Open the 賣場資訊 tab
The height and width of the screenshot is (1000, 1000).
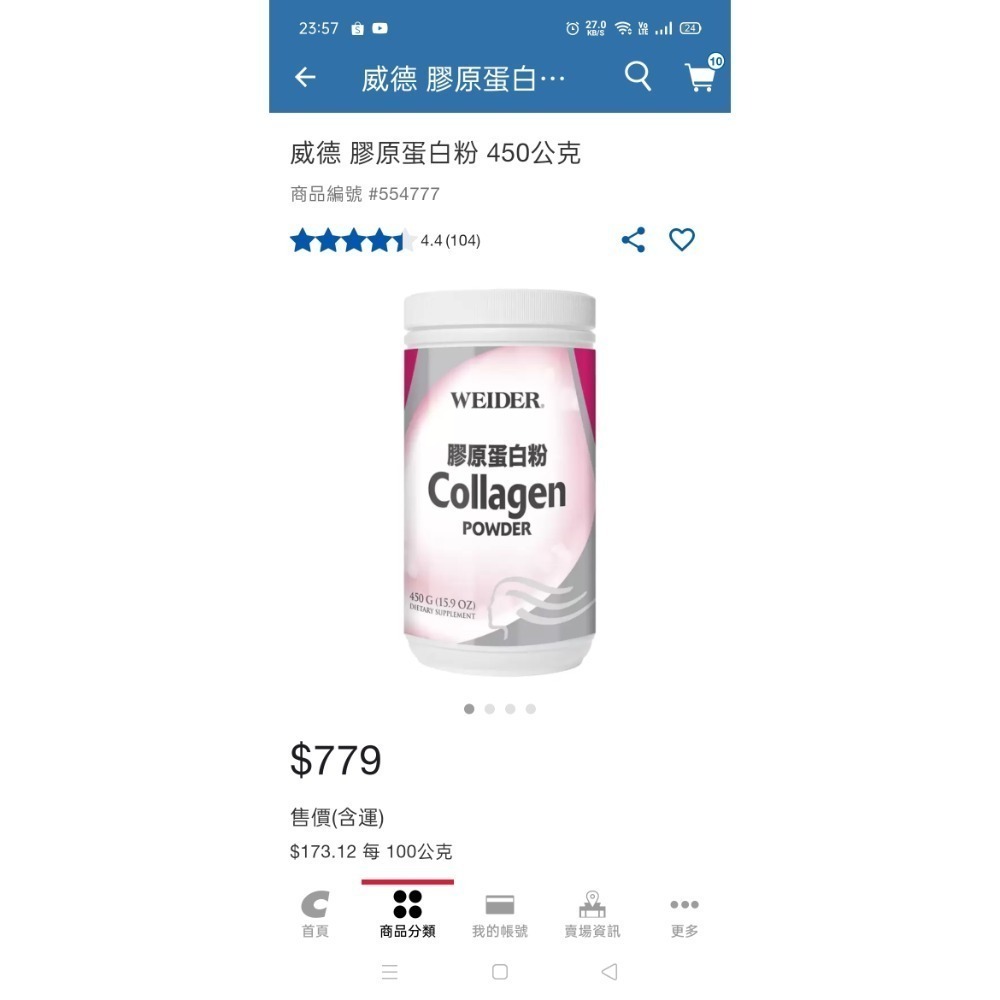pos(592,915)
